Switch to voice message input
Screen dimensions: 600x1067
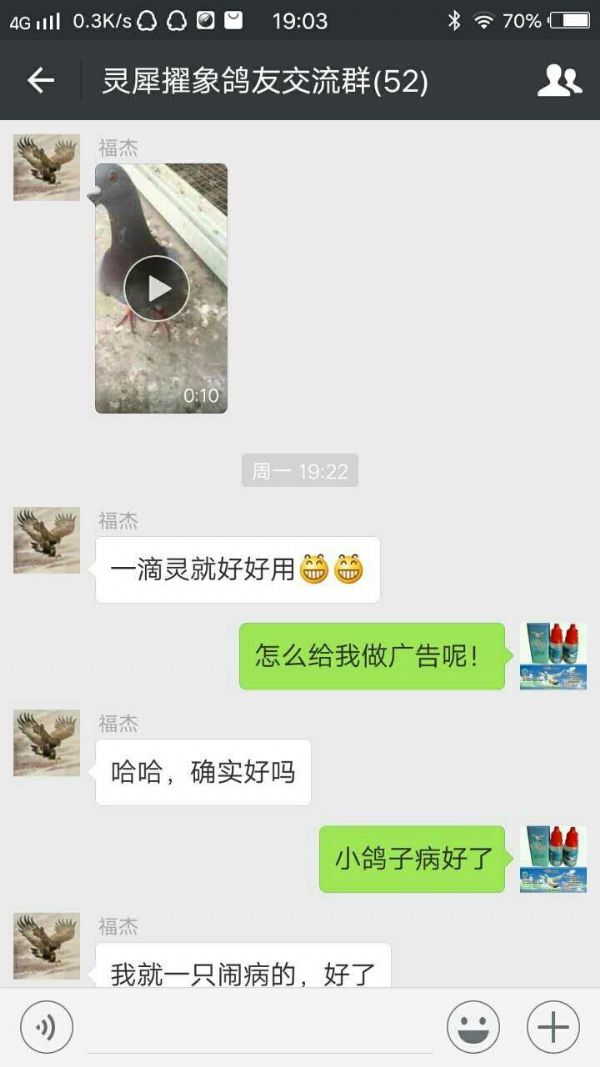46,1027
